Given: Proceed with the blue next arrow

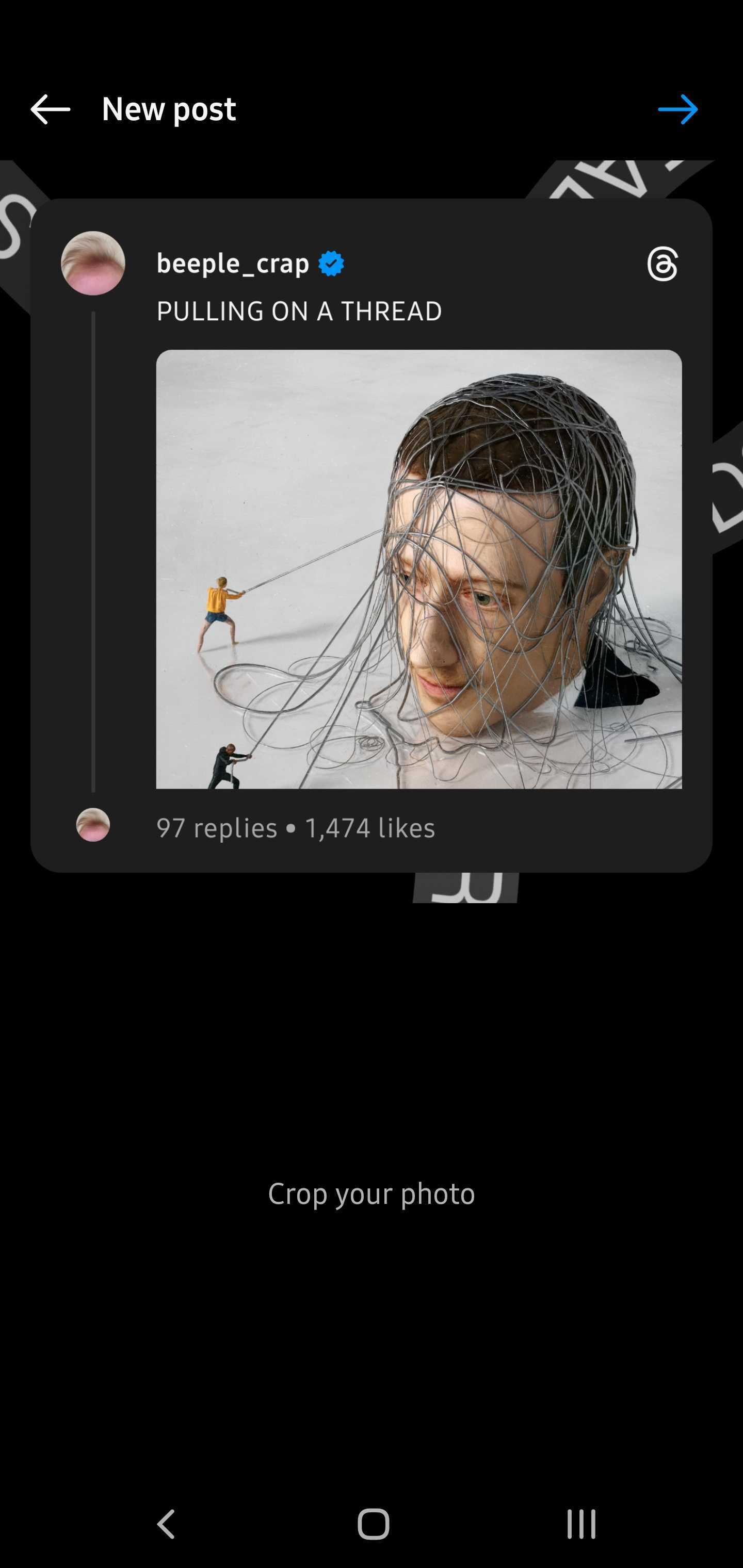Looking at the screenshot, I should (677, 109).
